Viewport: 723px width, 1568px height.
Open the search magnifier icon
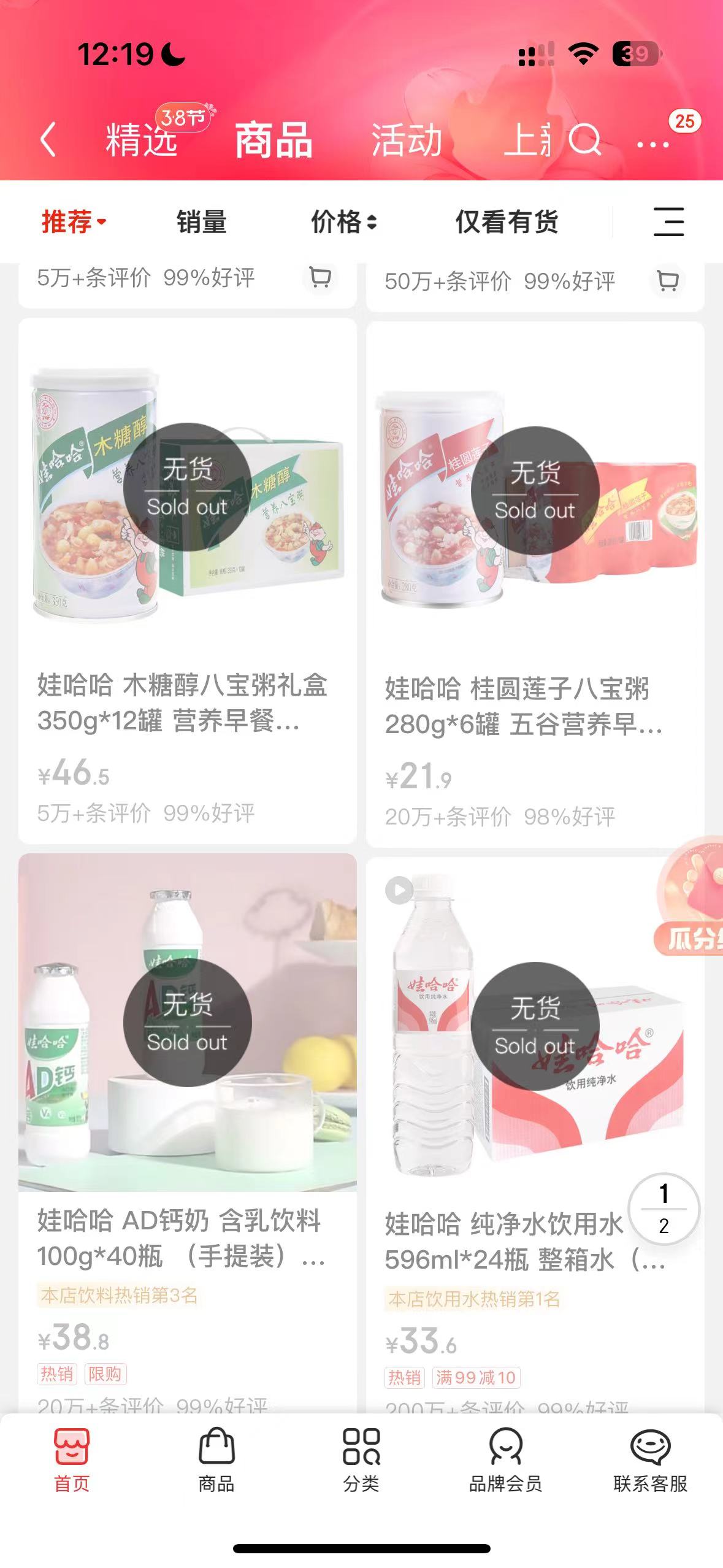pyautogui.click(x=584, y=140)
